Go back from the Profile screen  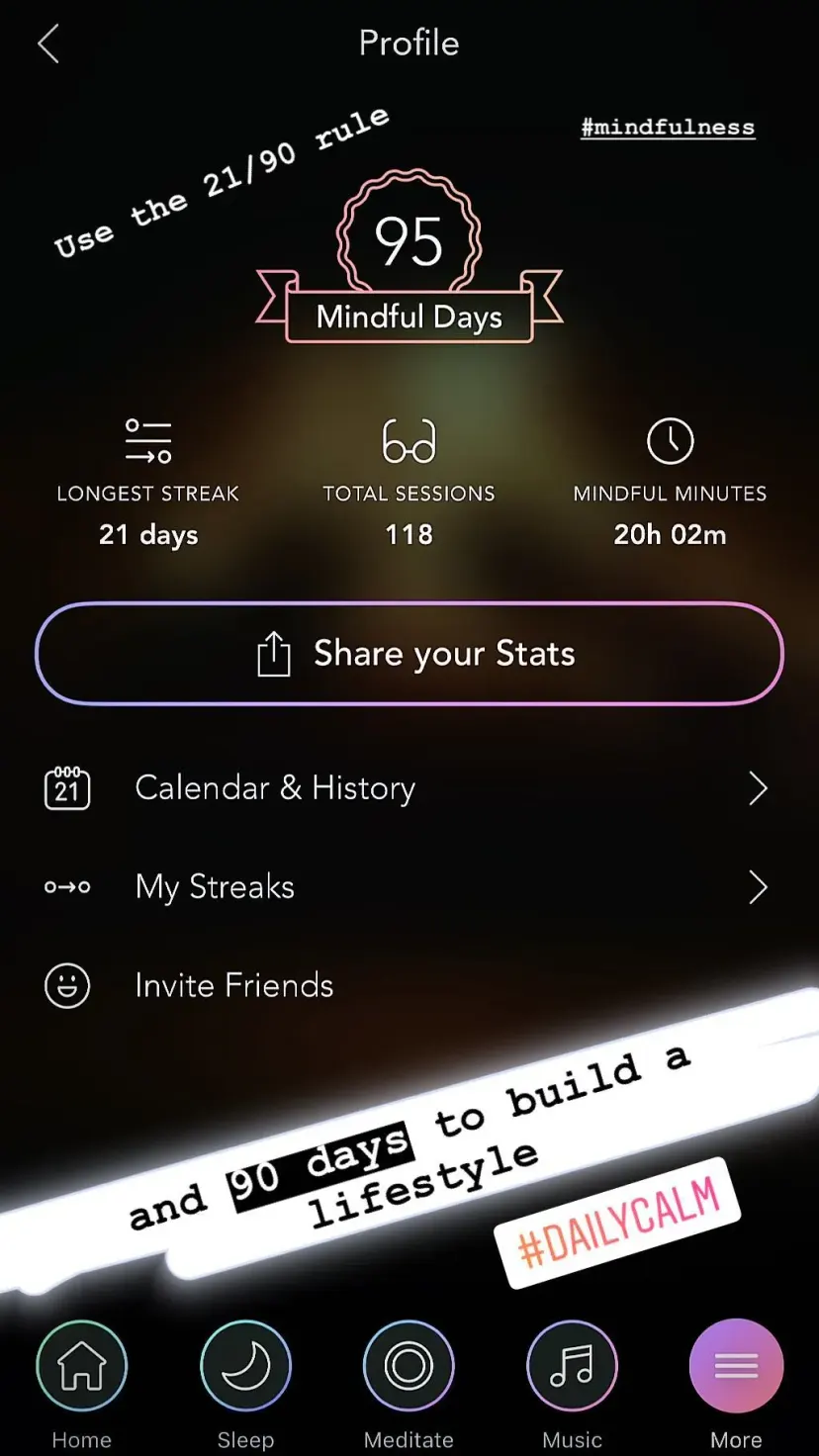(48, 45)
